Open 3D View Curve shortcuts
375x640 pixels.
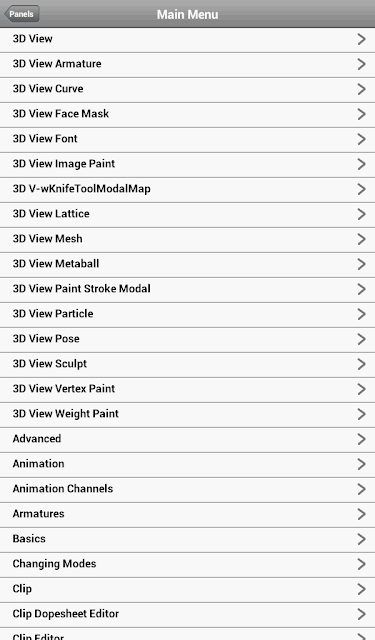tap(187, 90)
